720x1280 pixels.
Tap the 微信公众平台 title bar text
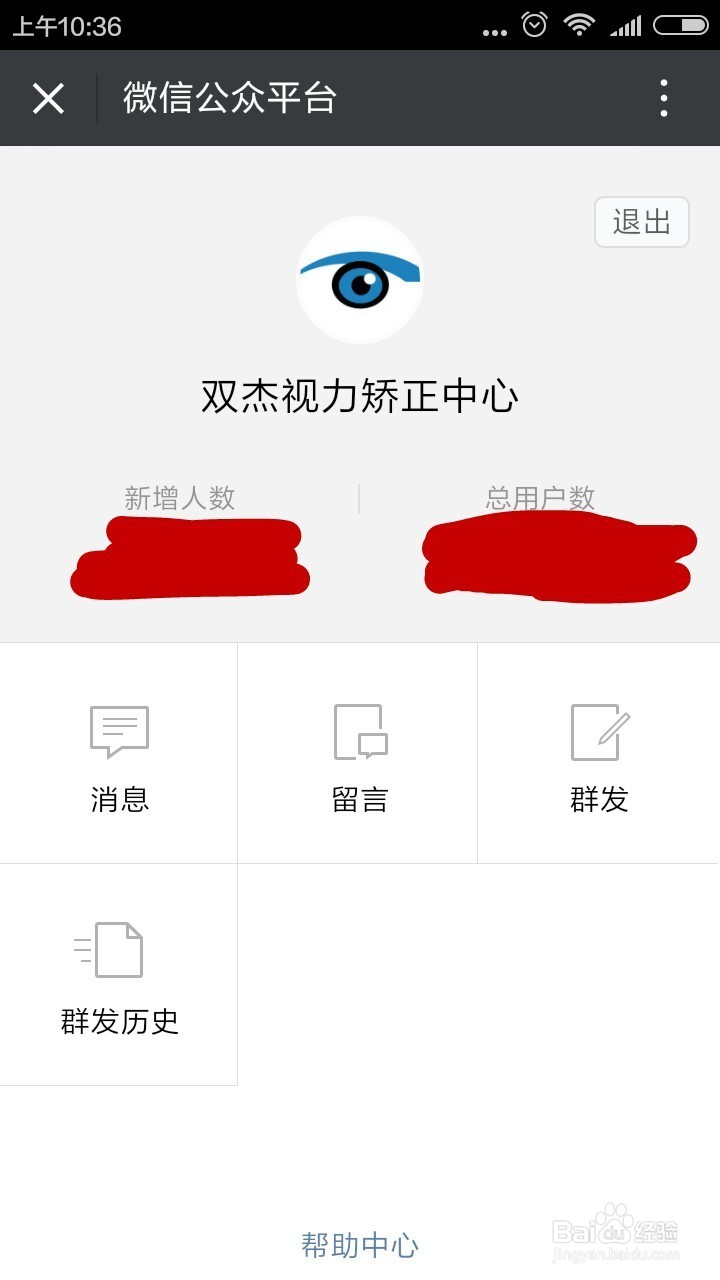pyautogui.click(x=228, y=98)
